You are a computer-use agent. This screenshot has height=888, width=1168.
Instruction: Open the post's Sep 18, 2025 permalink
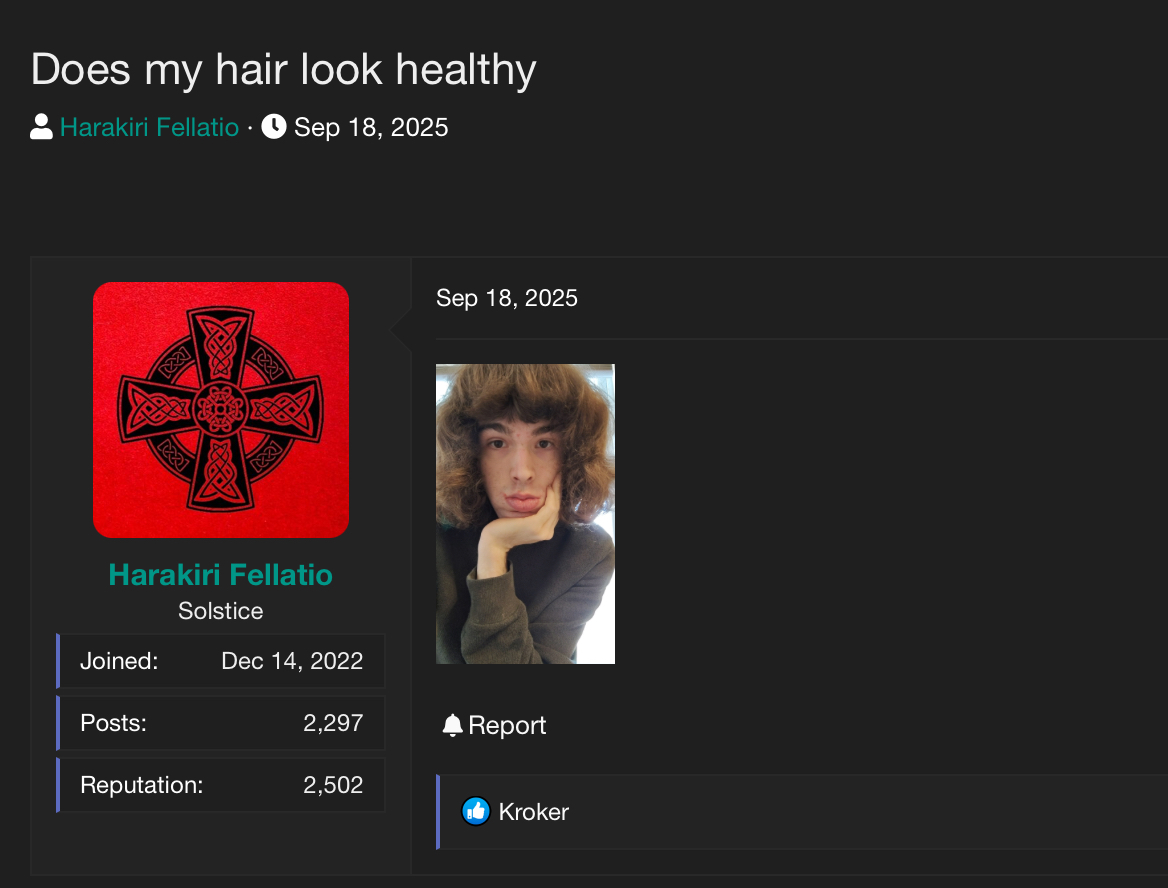click(x=506, y=298)
